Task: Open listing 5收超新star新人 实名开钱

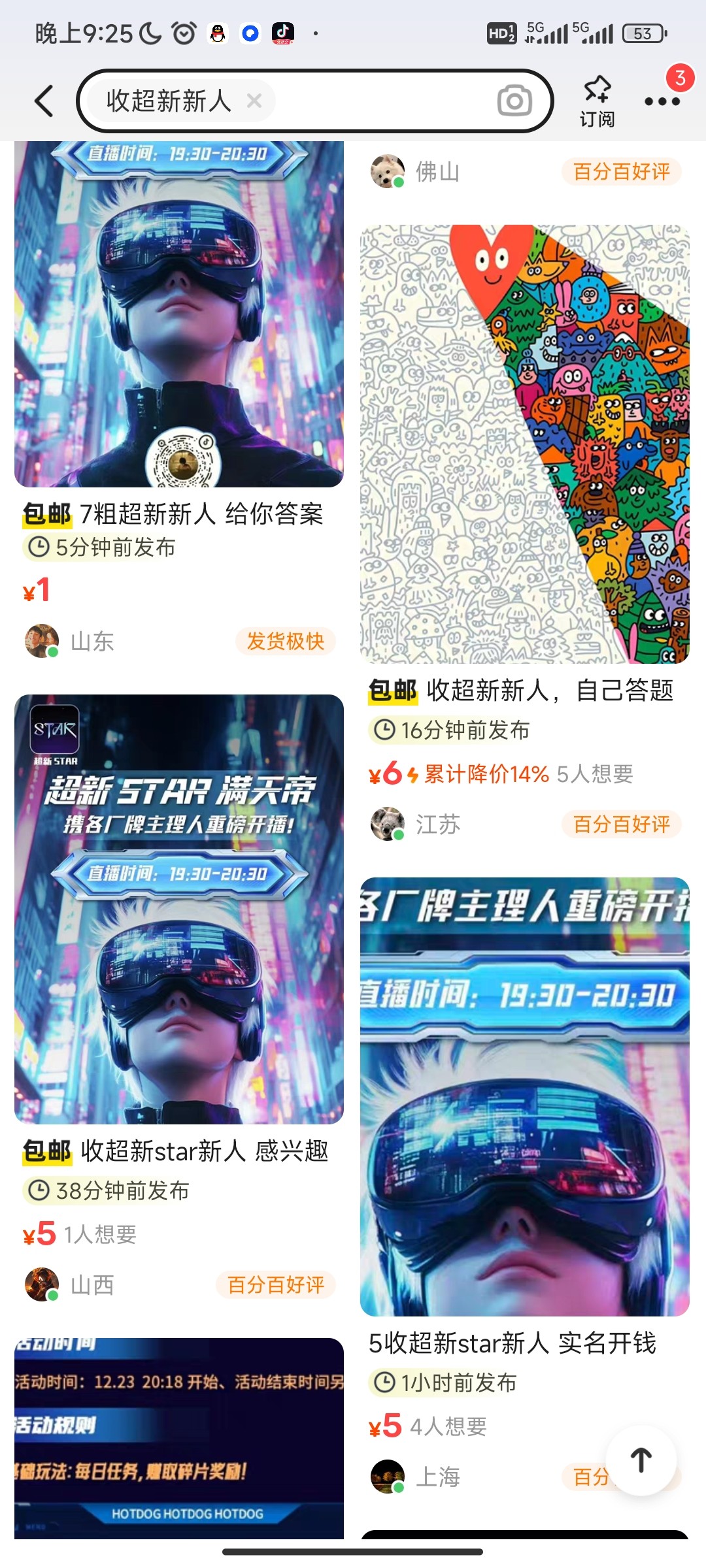Action: tap(524, 1098)
